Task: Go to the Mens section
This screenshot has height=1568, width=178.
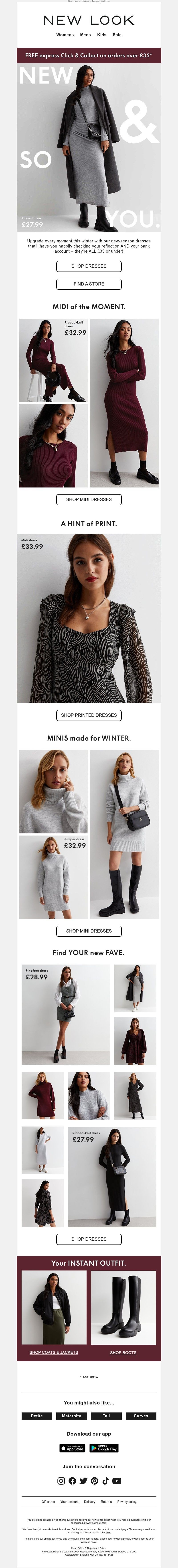Action: click(x=85, y=35)
